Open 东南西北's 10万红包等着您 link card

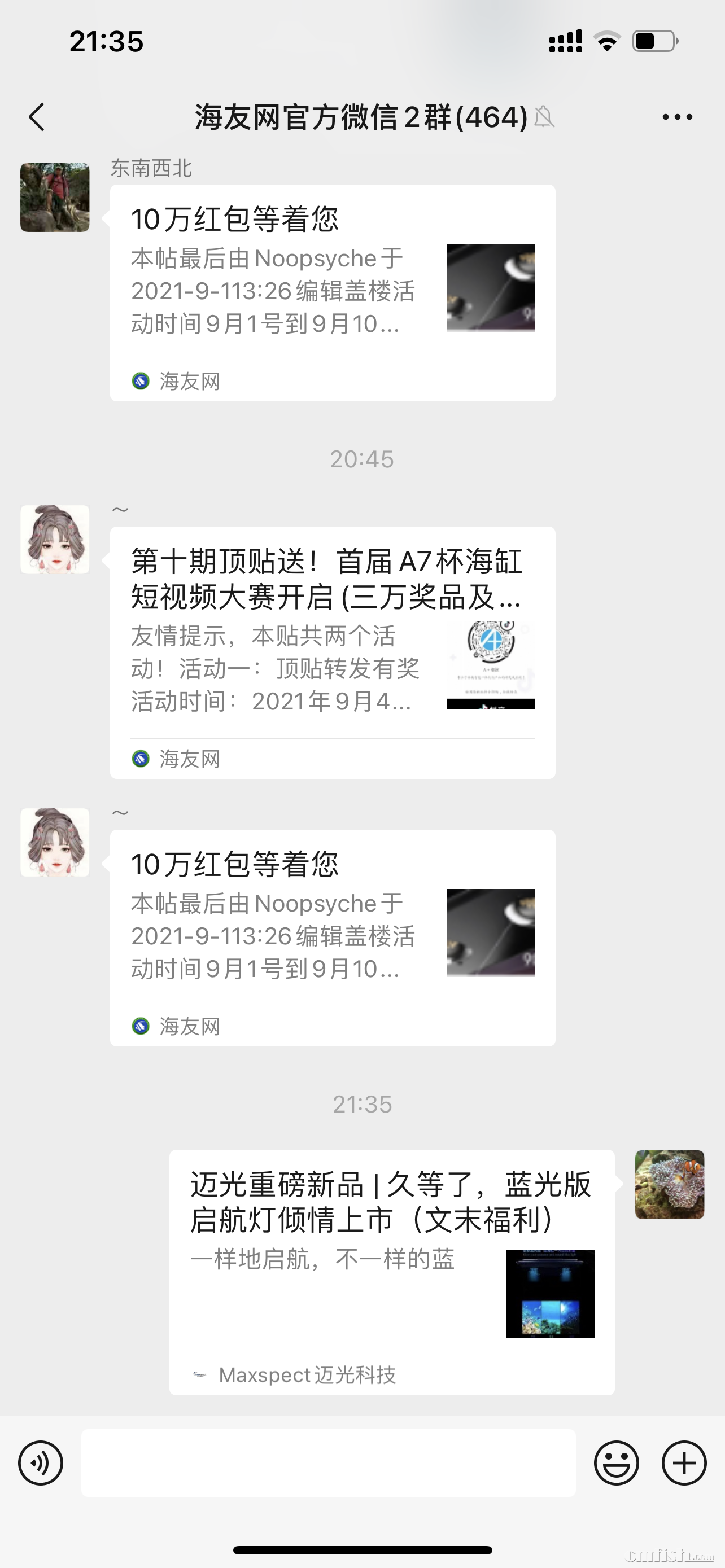pyautogui.click(x=333, y=292)
